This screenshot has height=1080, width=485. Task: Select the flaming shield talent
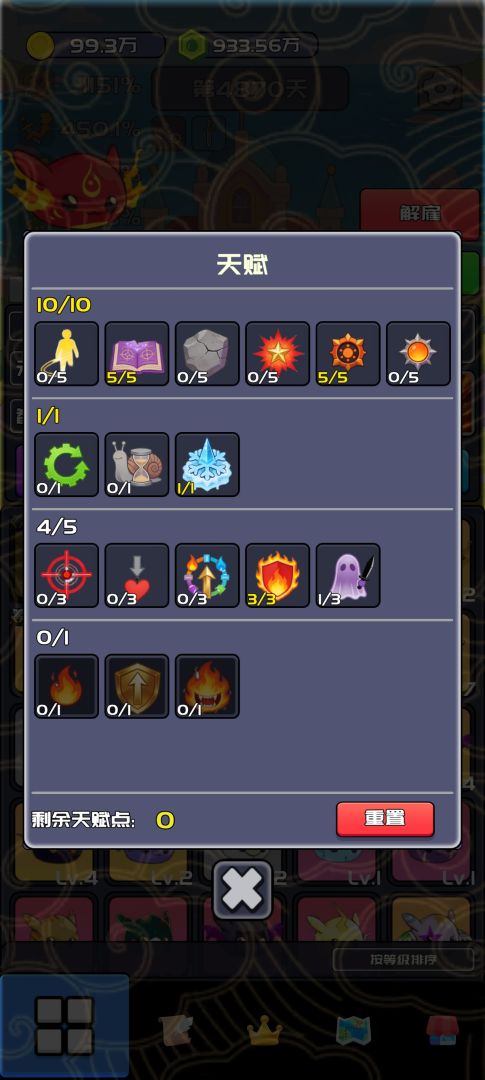(278, 575)
